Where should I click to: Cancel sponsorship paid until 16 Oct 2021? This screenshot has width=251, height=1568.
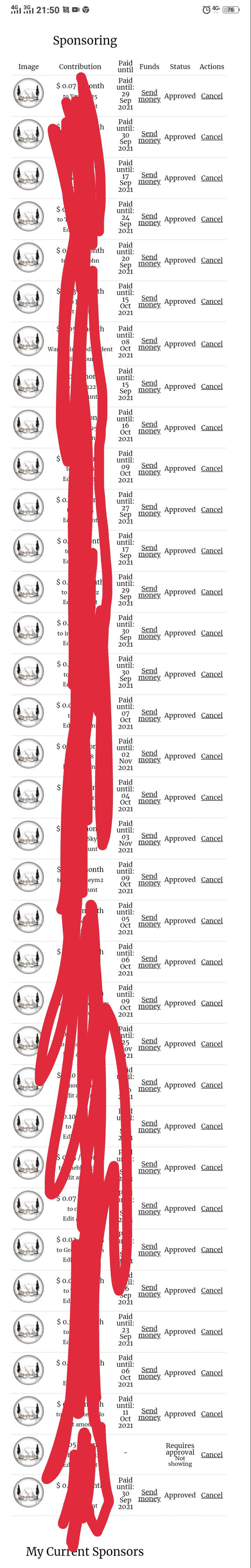coord(211,427)
